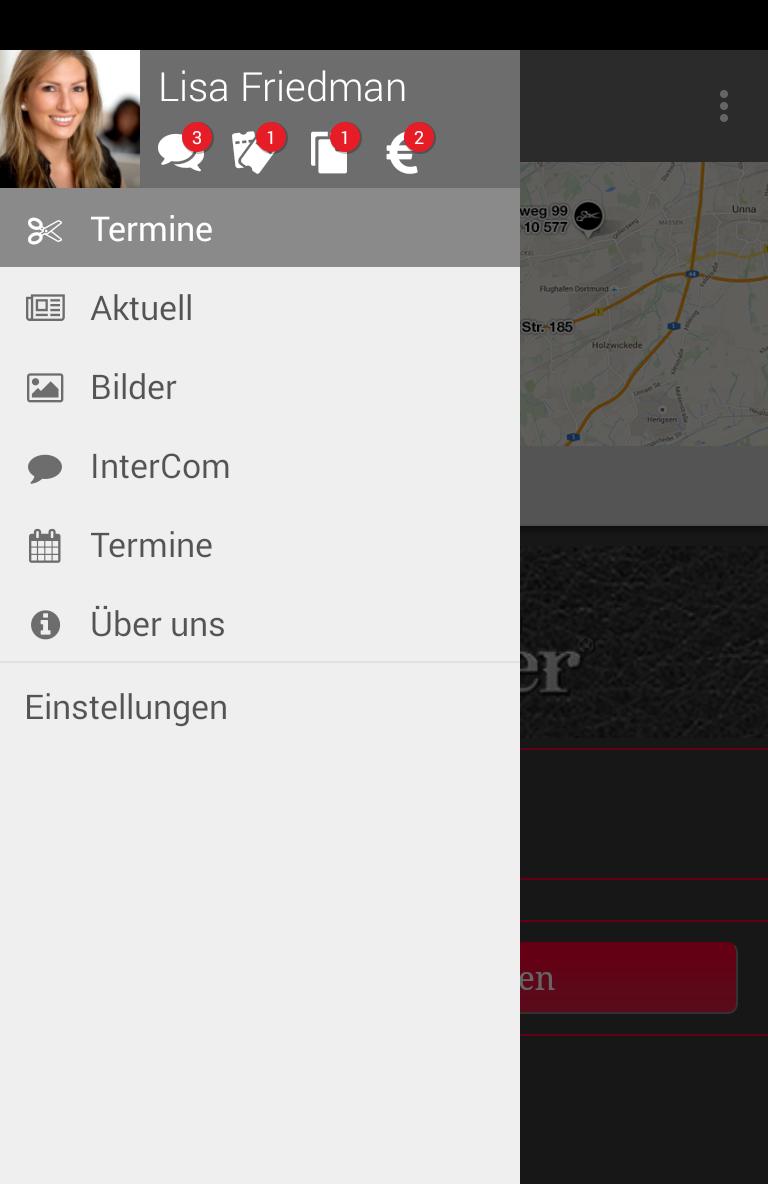Image resolution: width=768 pixels, height=1184 pixels.
Task: Open the three-dot overflow menu
Action: click(723, 106)
